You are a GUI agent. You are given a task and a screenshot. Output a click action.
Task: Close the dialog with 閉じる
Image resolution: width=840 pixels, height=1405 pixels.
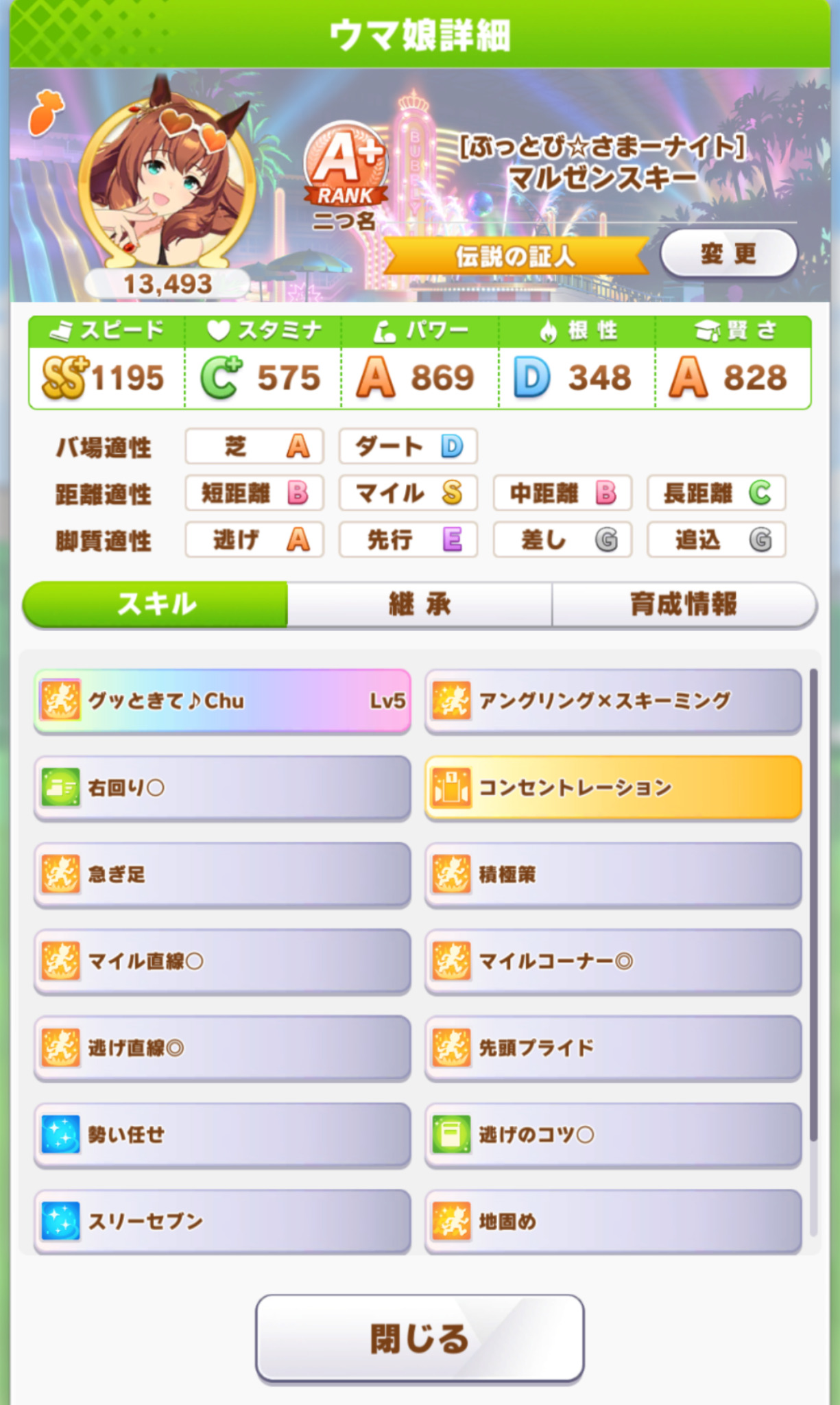coord(419,1338)
